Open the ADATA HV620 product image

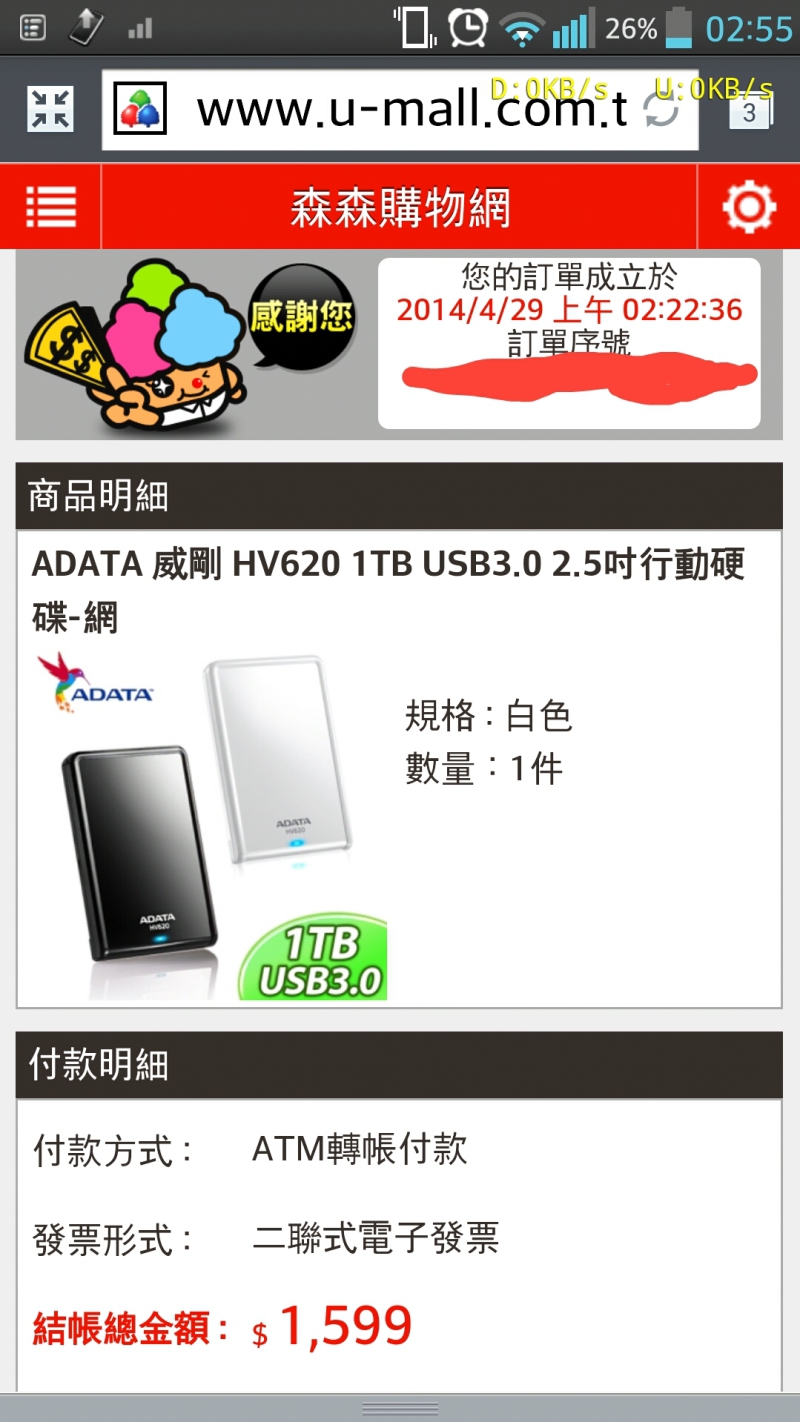[x=211, y=825]
